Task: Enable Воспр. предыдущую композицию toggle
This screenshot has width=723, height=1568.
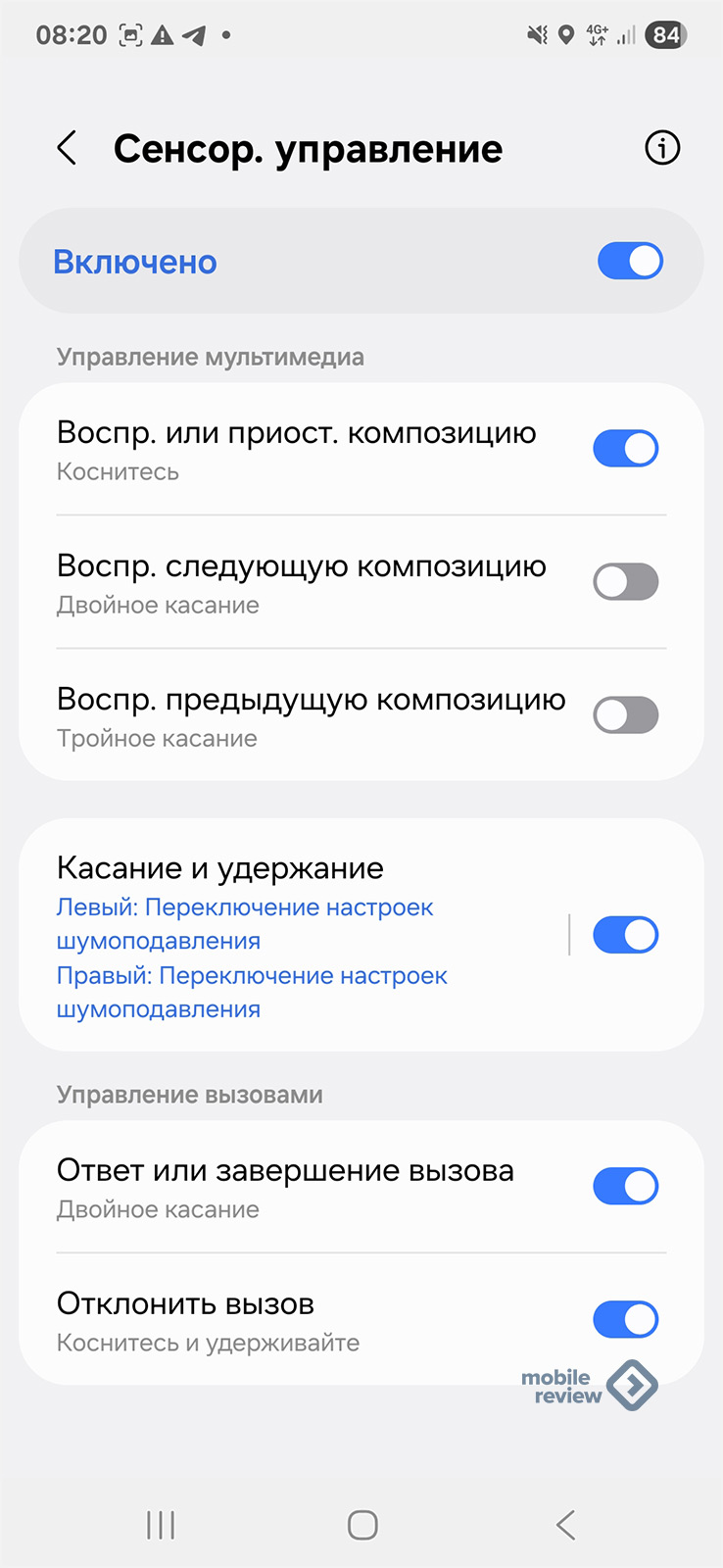Action: (x=626, y=715)
